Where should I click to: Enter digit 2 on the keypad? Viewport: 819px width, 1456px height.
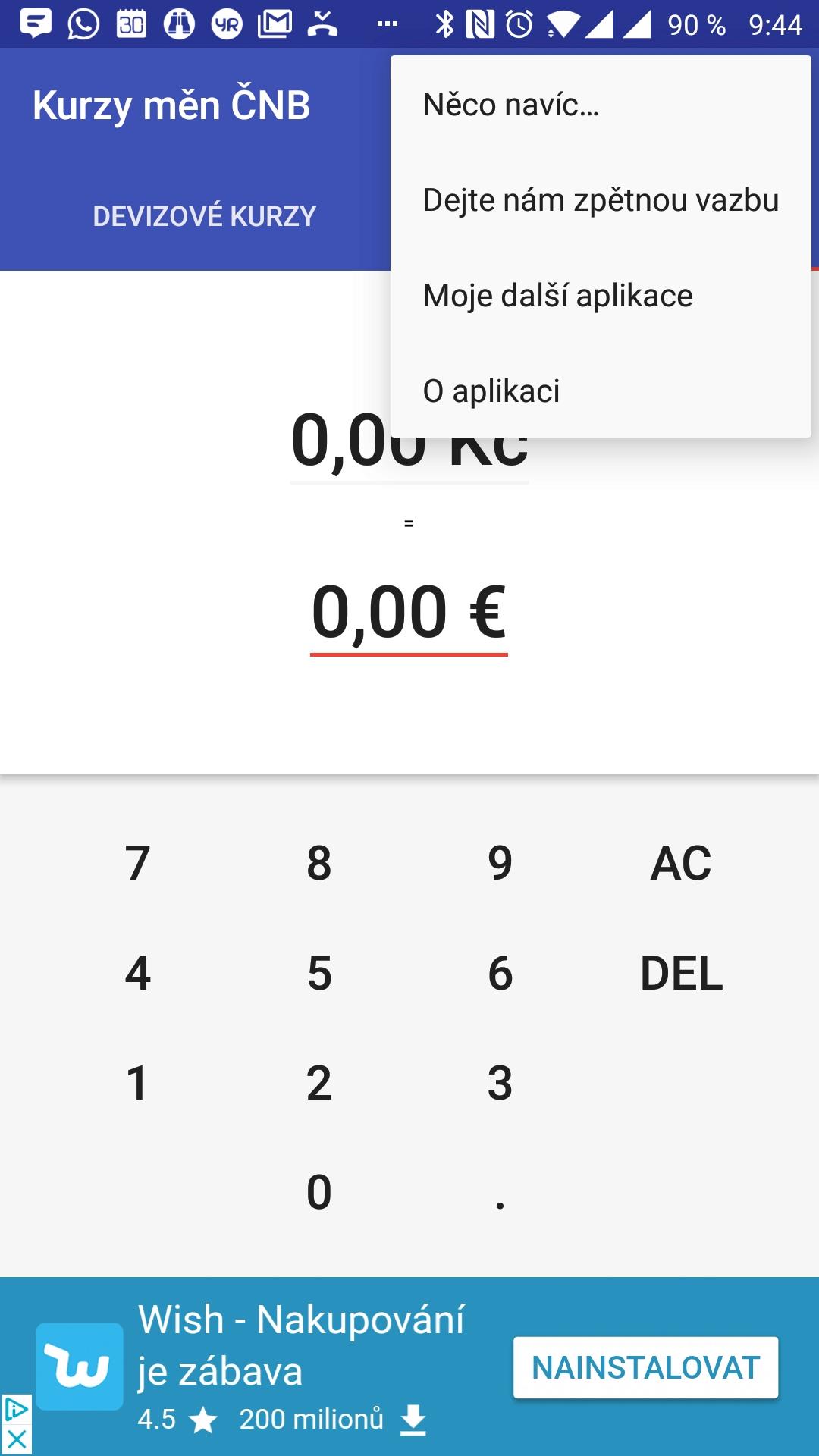319,1083
